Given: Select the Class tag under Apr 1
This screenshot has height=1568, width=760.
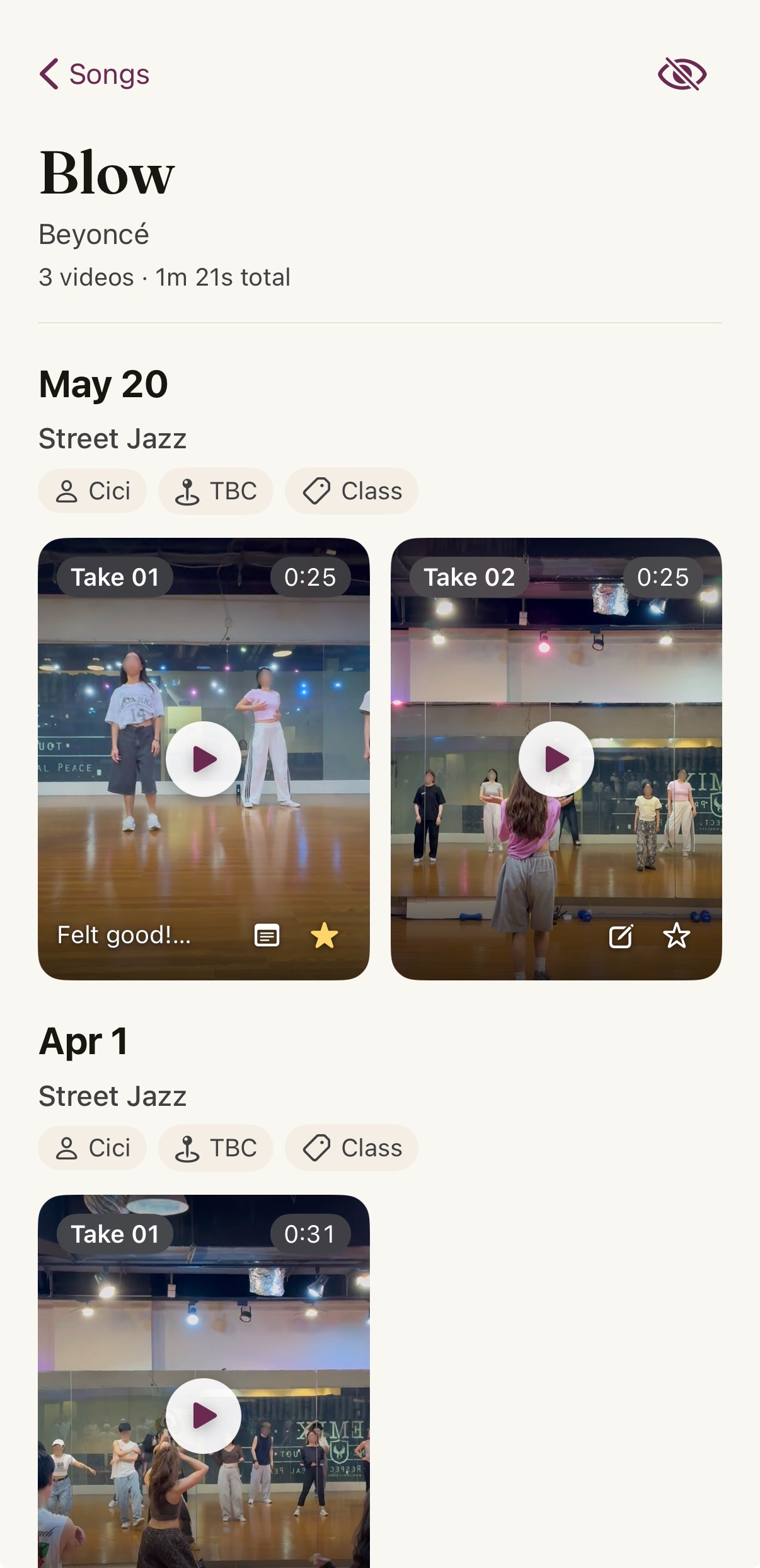Looking at the screenshot, I should (352, 1148).
